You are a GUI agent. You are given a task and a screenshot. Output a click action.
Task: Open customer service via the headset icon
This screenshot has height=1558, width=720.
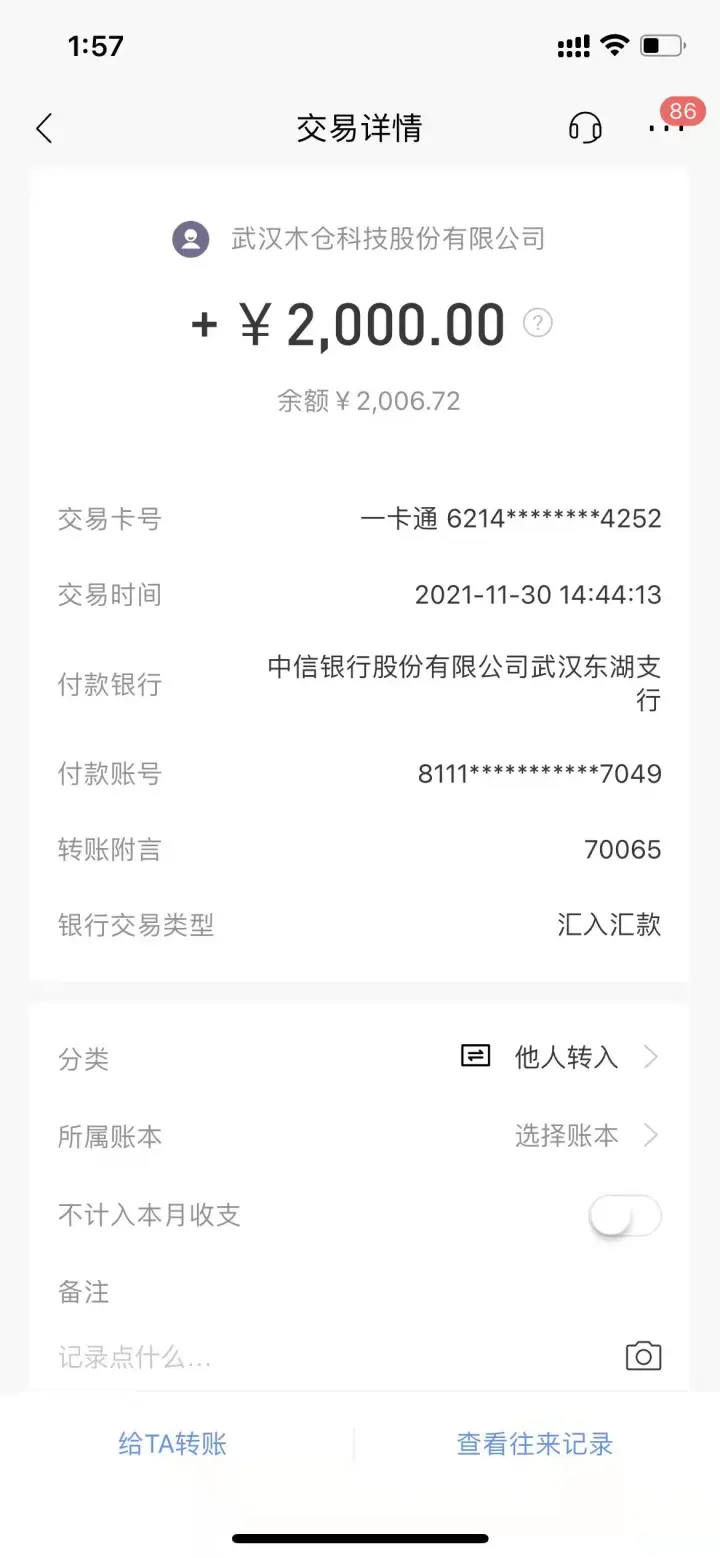(585, 128)
